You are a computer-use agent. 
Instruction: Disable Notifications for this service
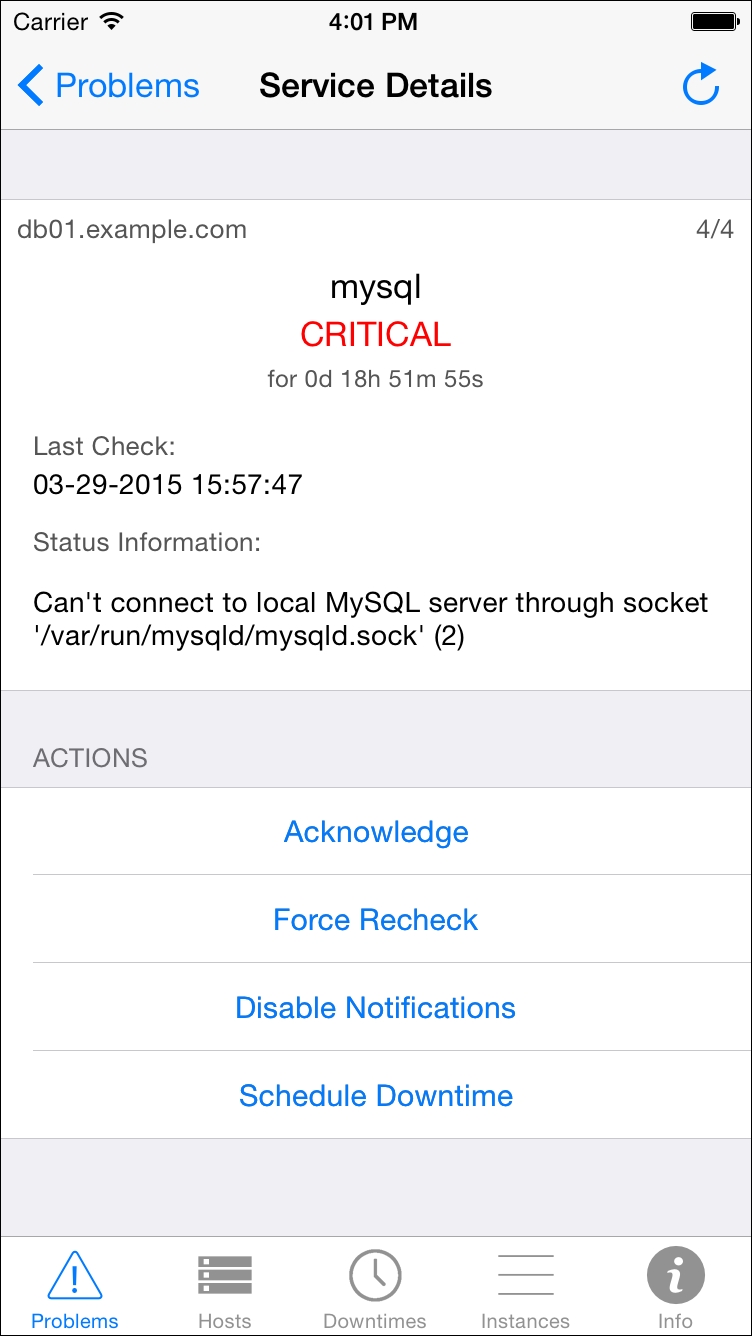click(x=376, y=1008)
